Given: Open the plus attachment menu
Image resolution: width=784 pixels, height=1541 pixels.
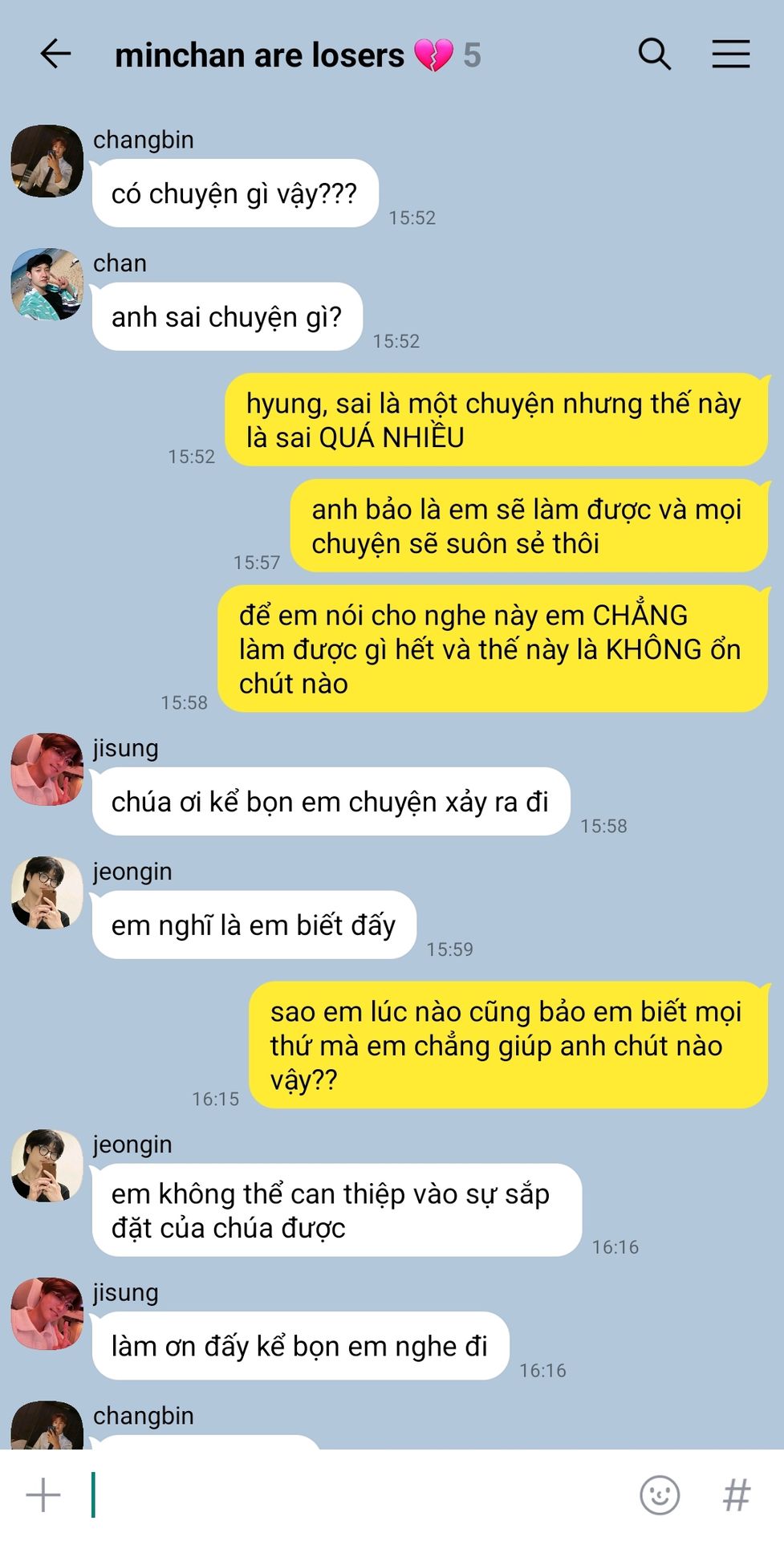Looking at the screenshot, I should 43,1495.
